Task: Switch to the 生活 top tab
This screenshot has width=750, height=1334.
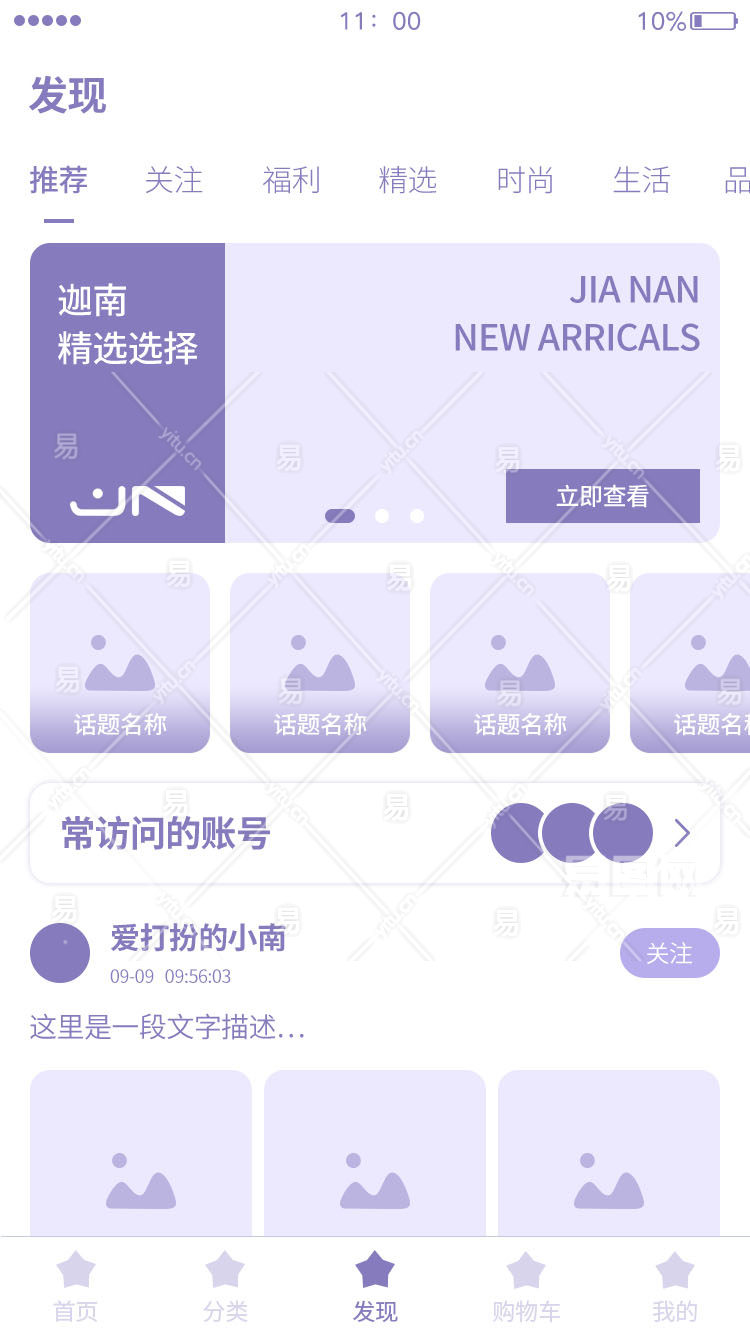Action: [642, 180]
